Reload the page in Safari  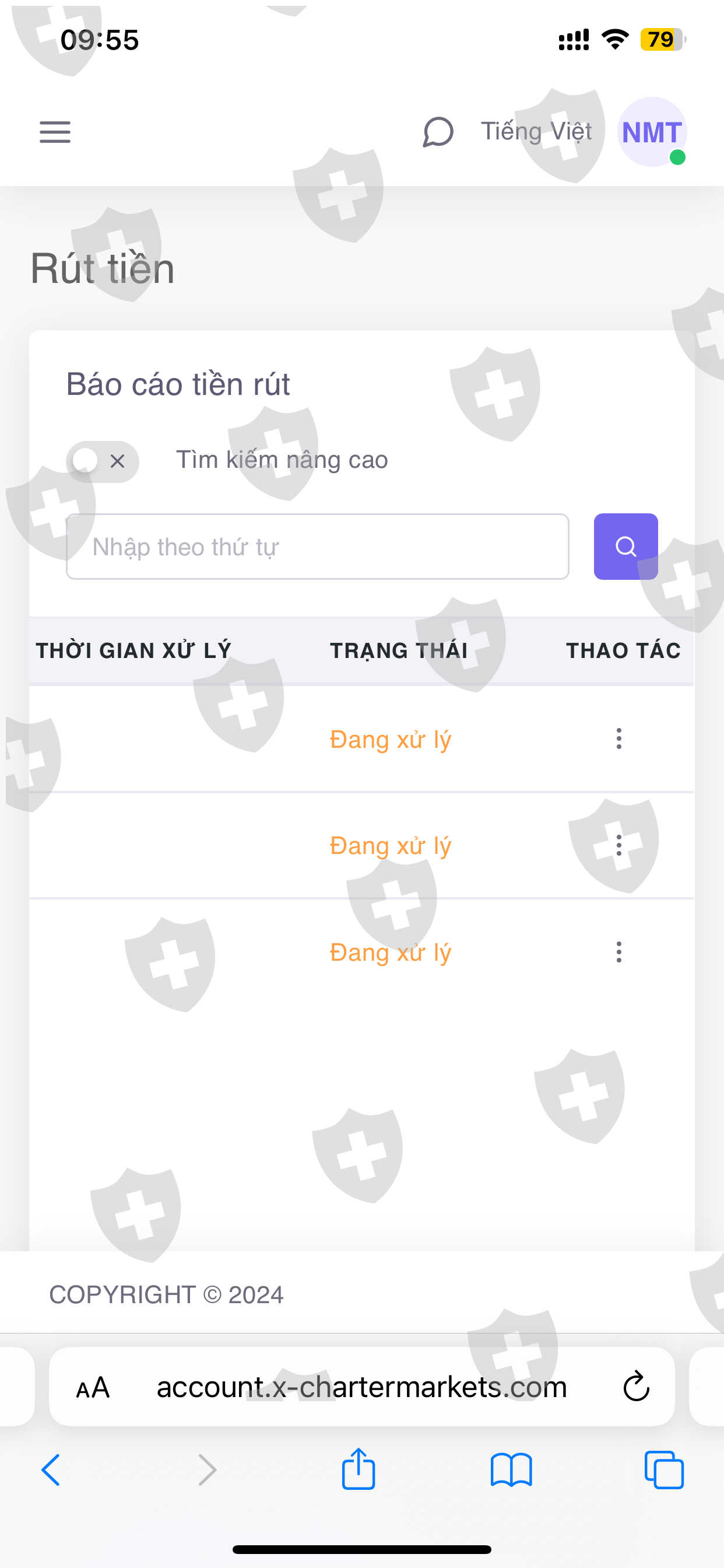[637, 1387]
